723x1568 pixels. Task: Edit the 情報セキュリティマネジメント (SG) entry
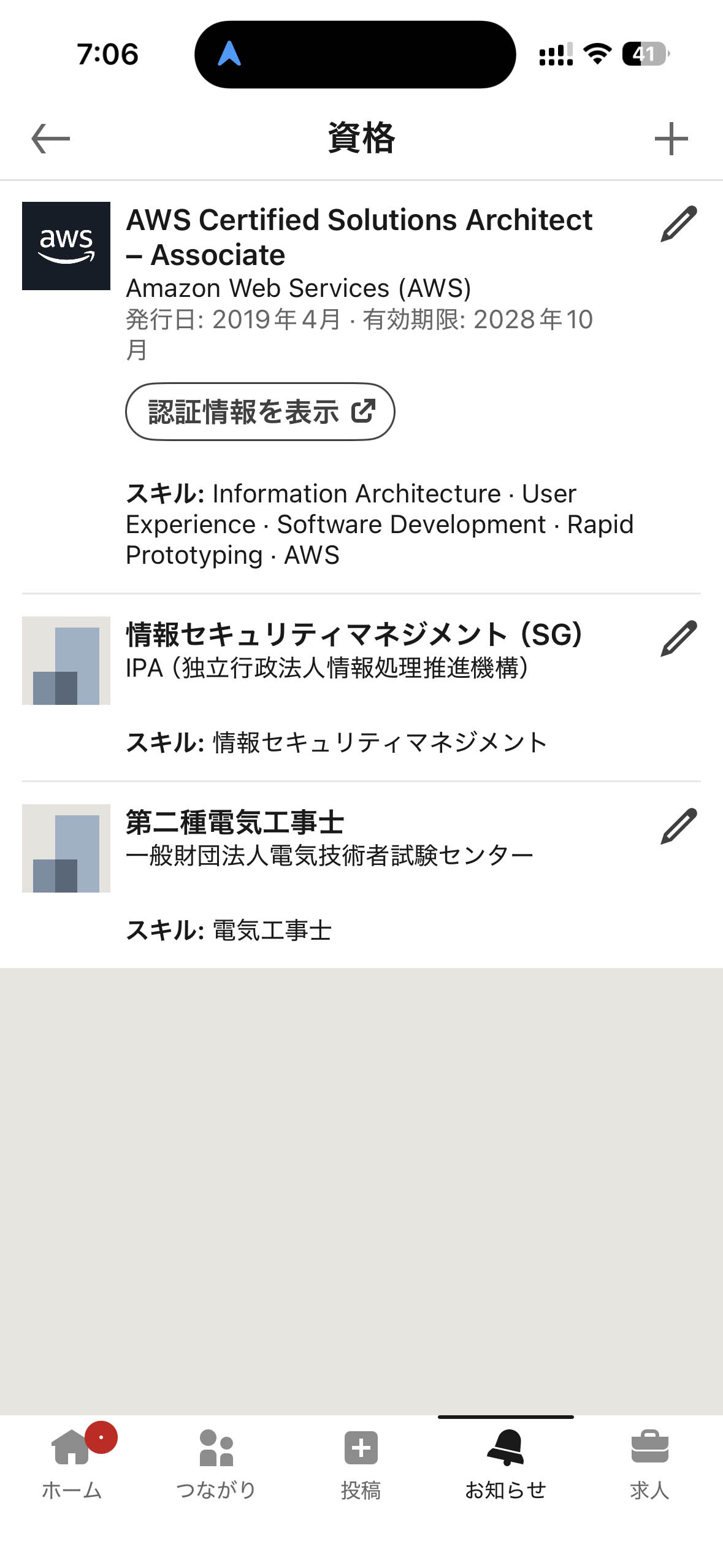coord(678,639)
